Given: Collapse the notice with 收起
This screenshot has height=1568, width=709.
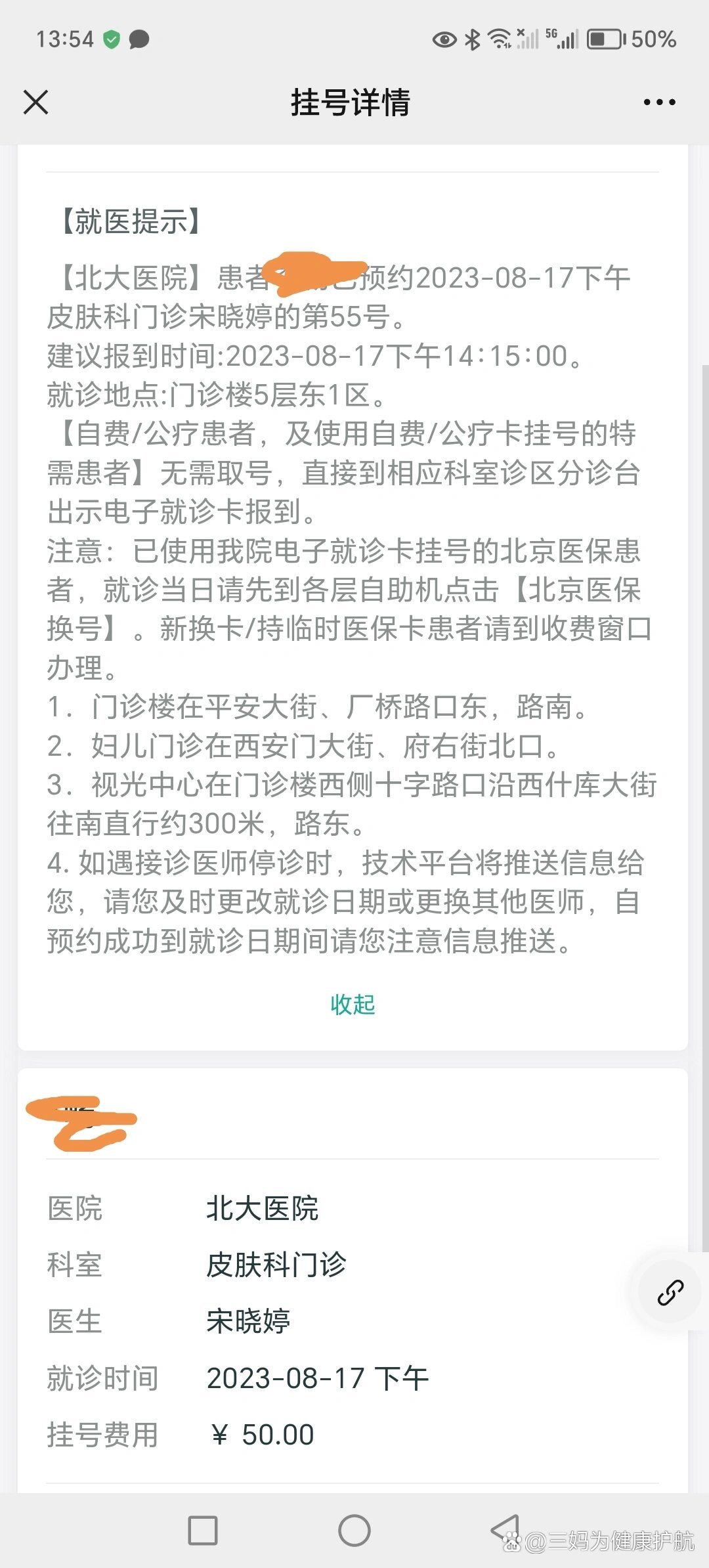Looking at the screenshot, I should pos(353,1004).
